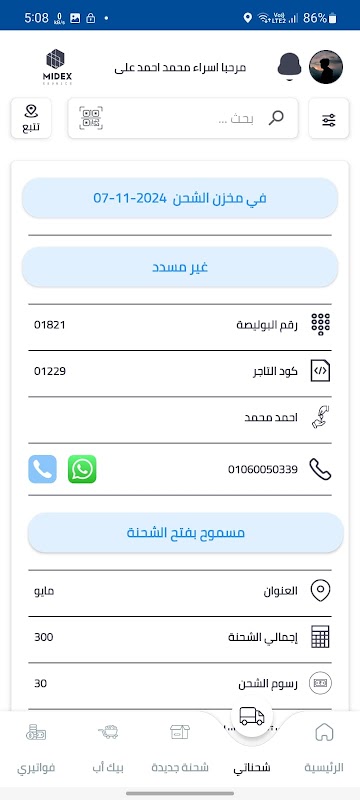
Task: Switch to the فواتيري invoices tab
Action: pos(36,748)
